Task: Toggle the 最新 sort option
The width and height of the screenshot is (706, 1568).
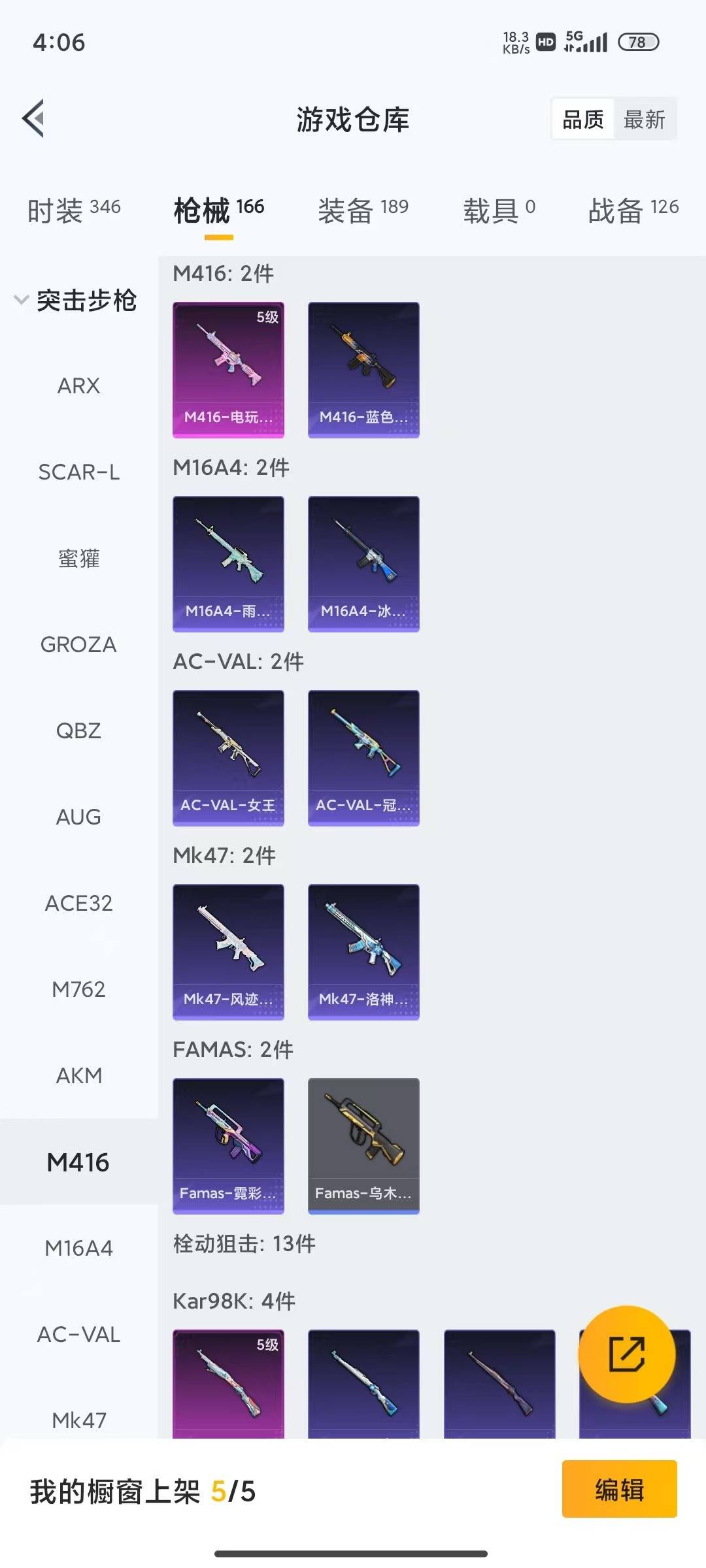Action: coord(645,120)
